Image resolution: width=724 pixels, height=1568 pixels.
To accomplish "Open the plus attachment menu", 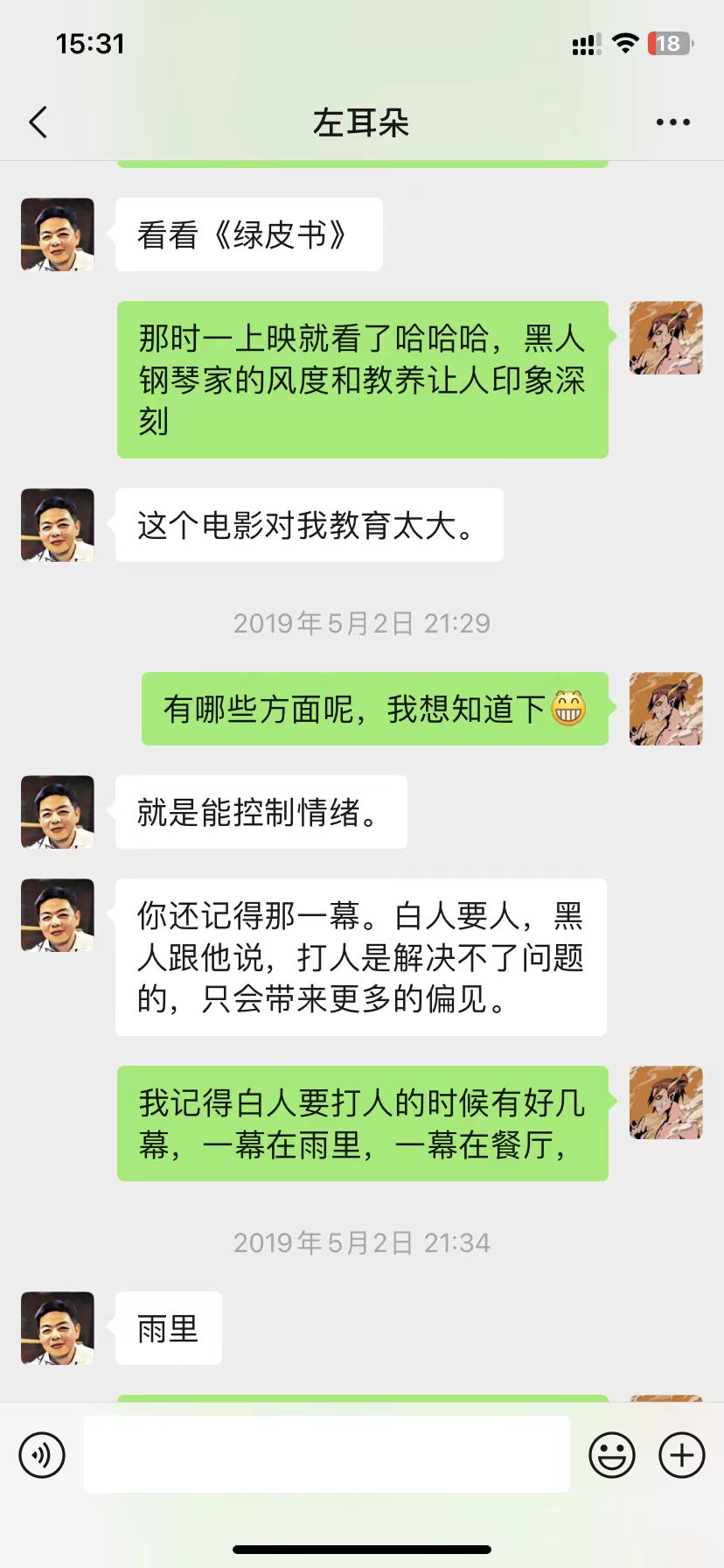I will pos(681,1455).
